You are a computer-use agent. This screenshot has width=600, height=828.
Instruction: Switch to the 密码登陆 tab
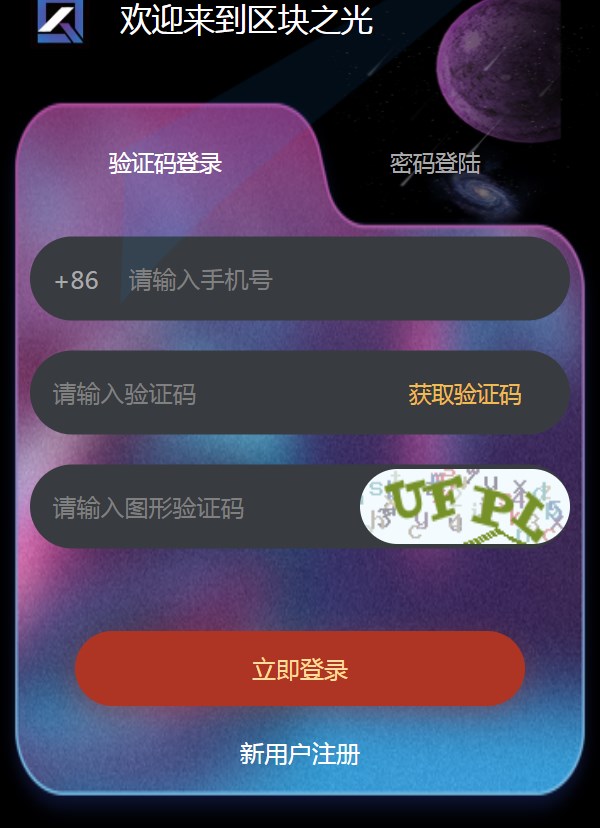pyautogui.click(x=435, y=164)
